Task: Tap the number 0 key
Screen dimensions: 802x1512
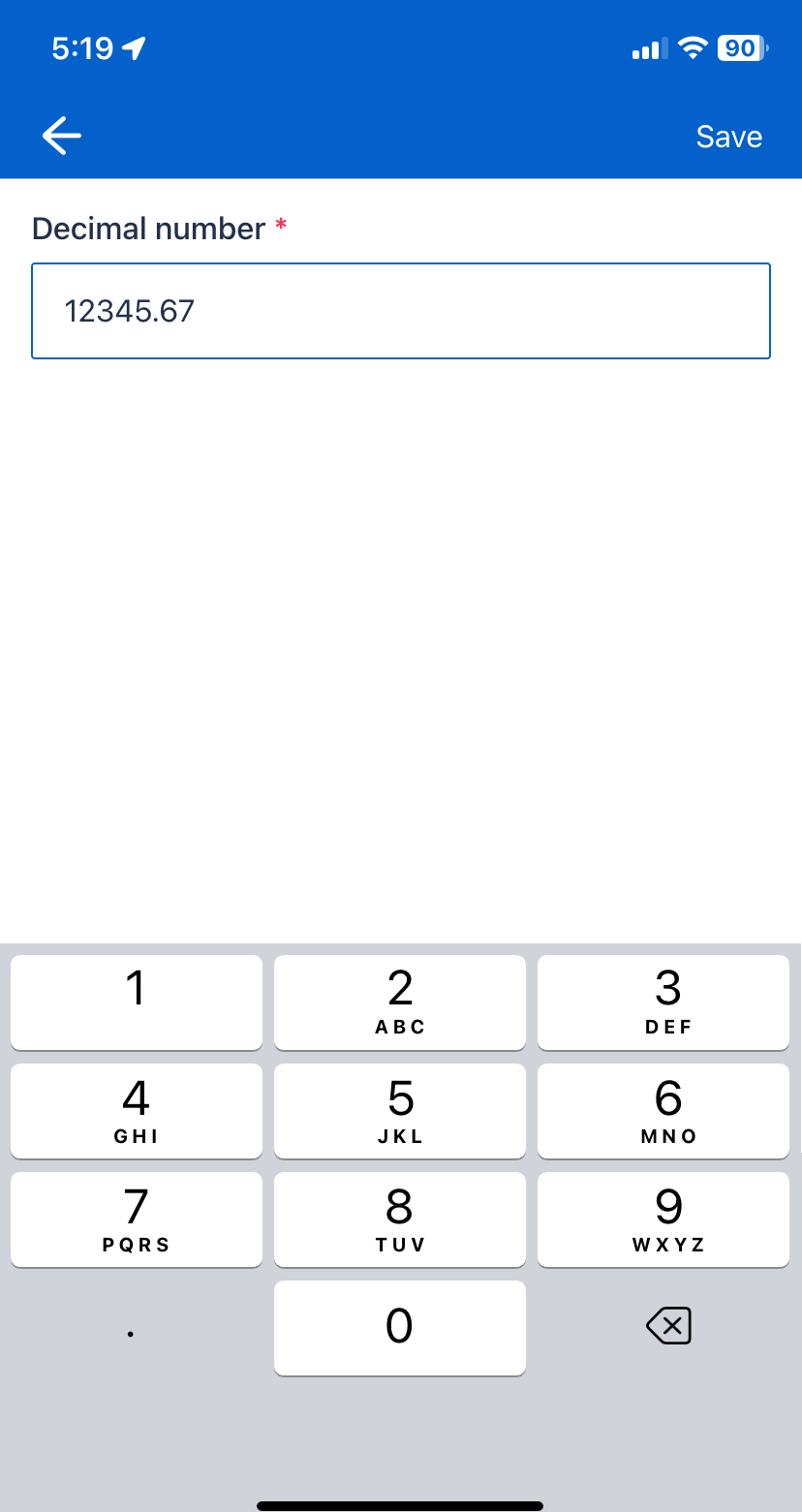Action: pyautogui.click(x=399, y=1327)
